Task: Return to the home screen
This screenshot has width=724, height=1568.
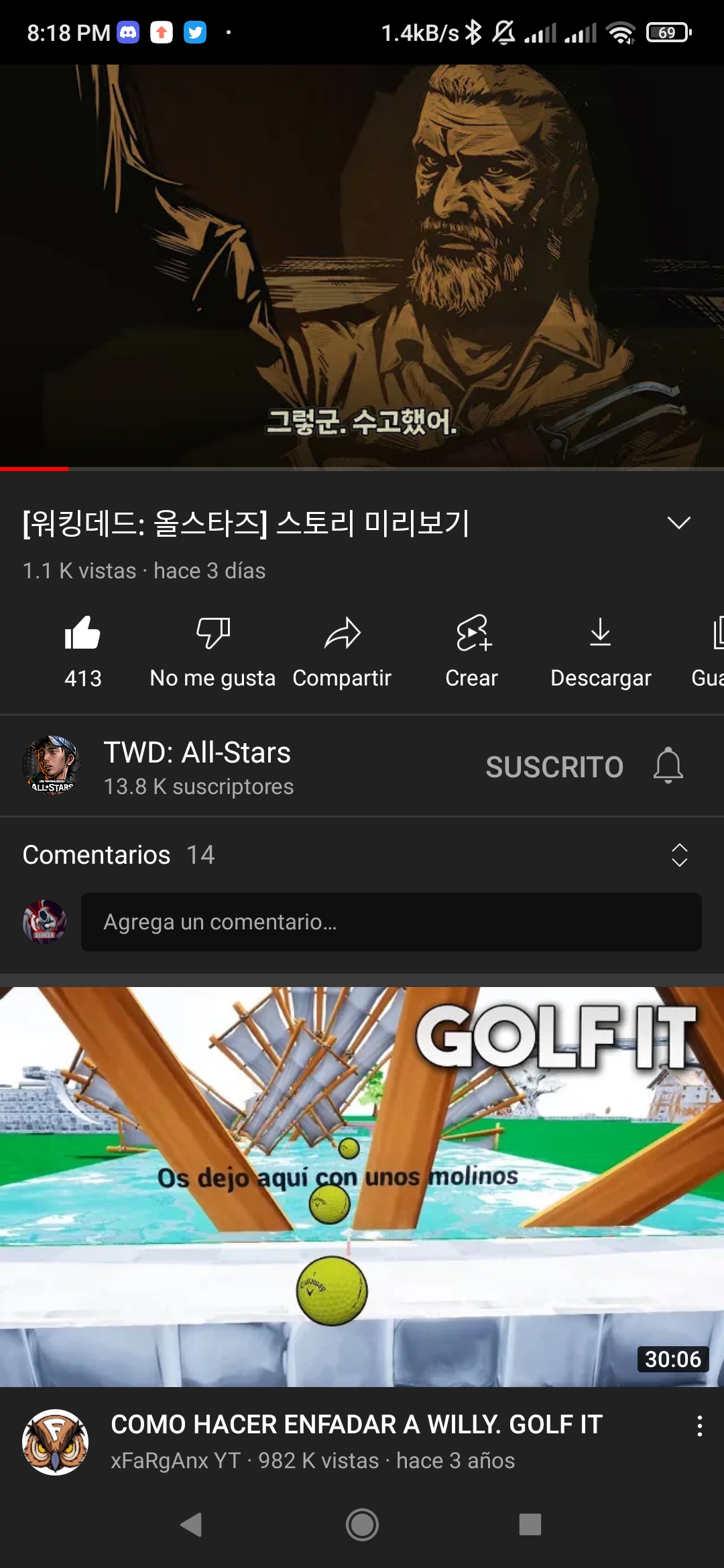Action: (x=362, y=1524)
